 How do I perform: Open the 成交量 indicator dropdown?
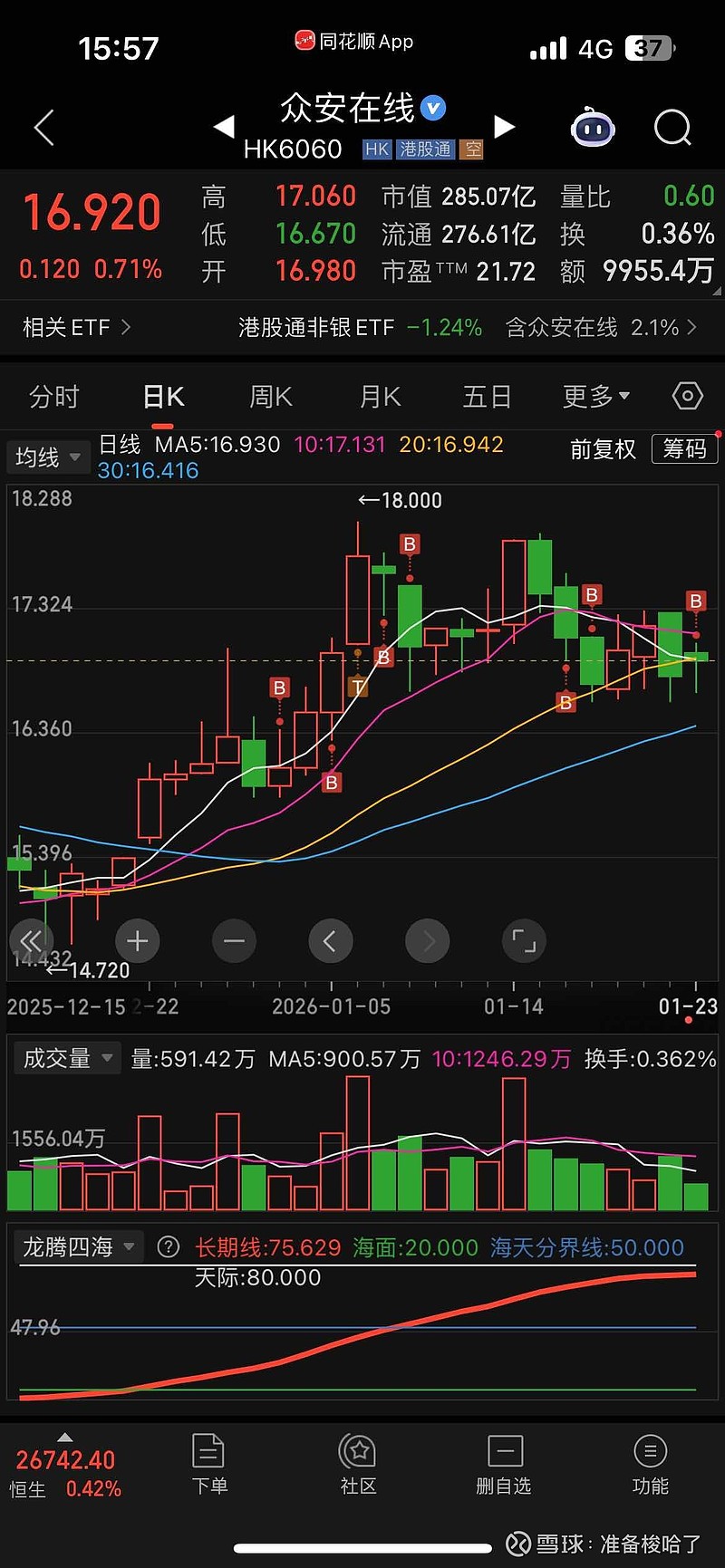pos(67,1058)
